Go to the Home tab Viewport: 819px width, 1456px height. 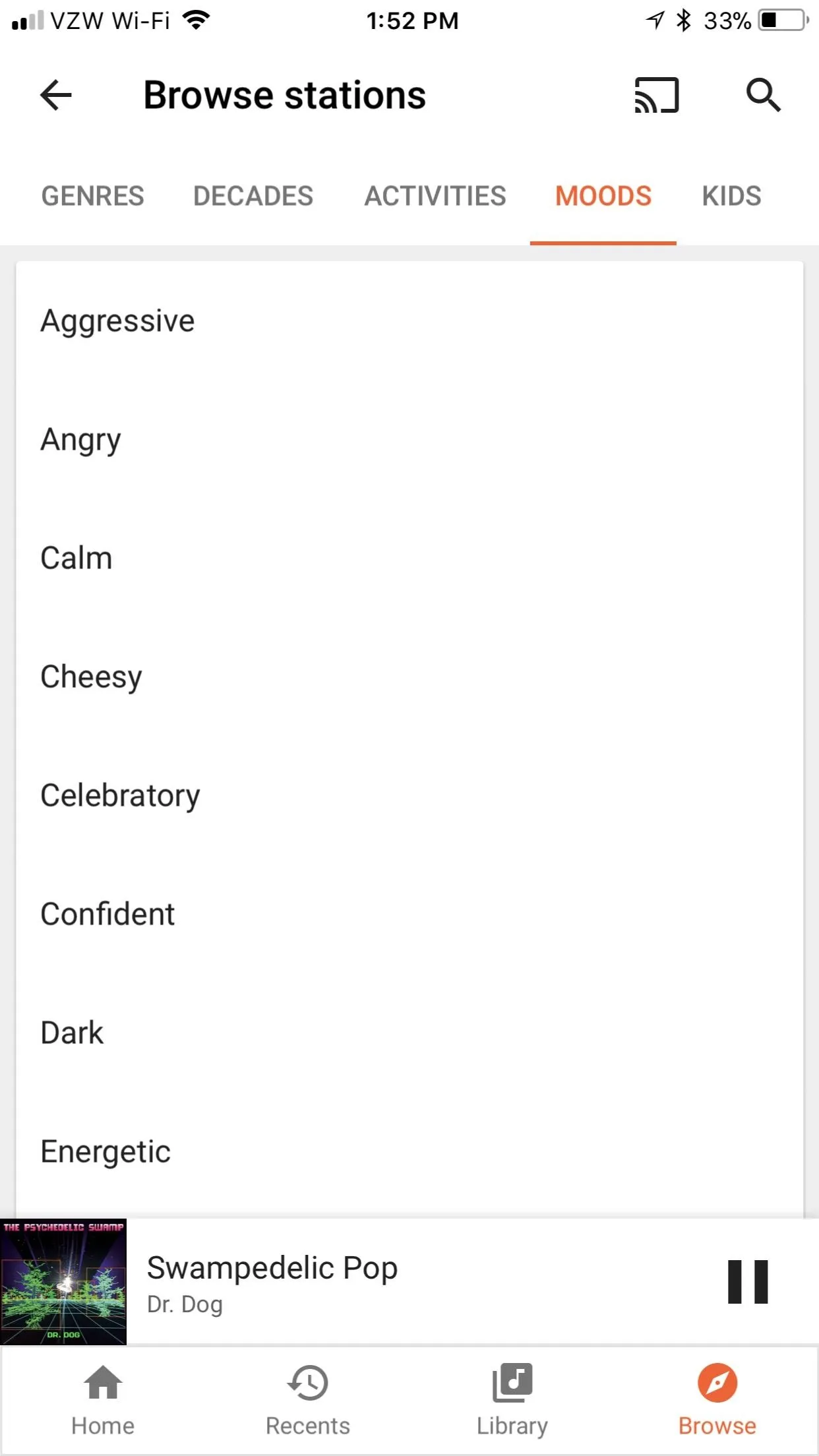103,1399
